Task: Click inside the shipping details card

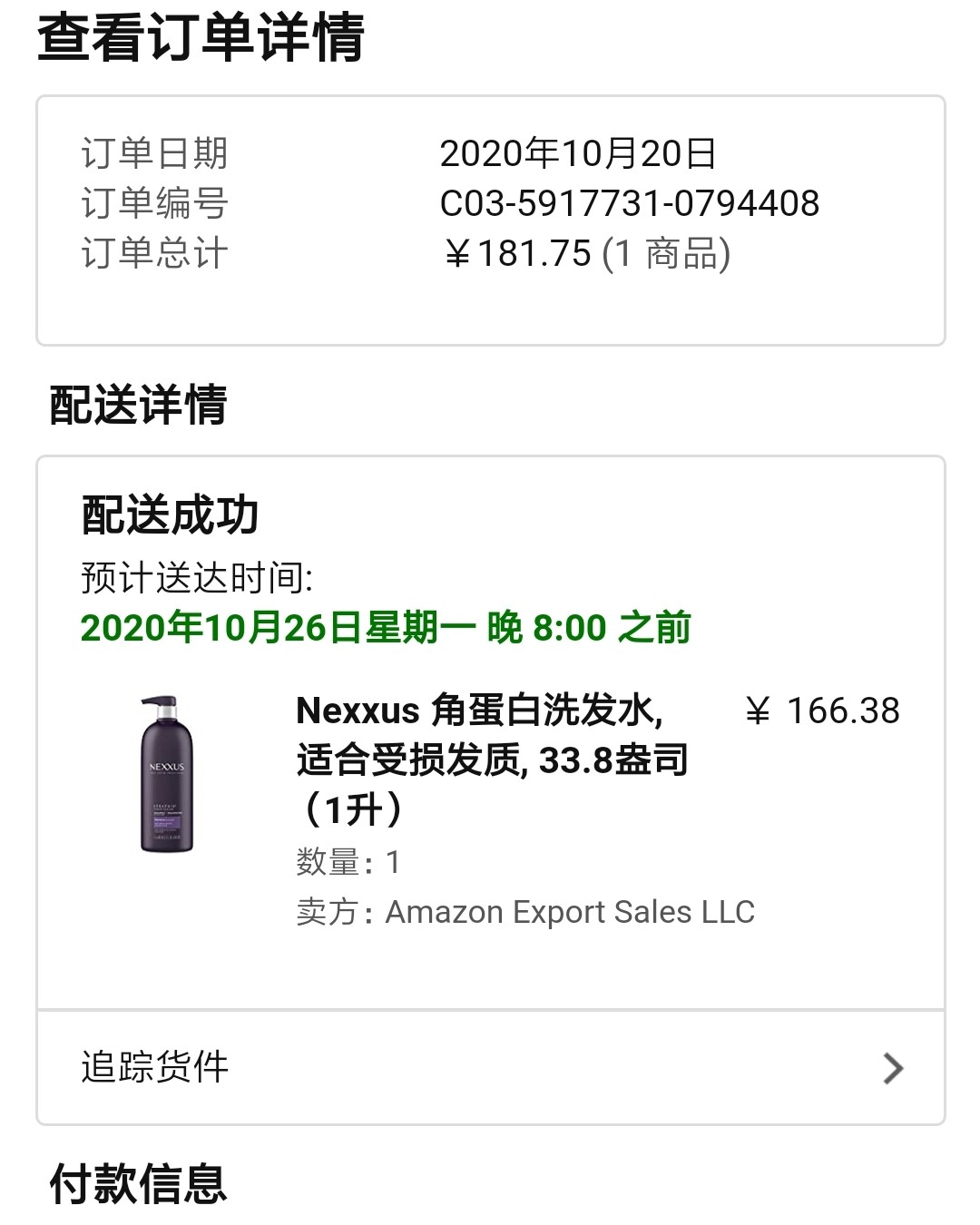Action: coord(490,817)
